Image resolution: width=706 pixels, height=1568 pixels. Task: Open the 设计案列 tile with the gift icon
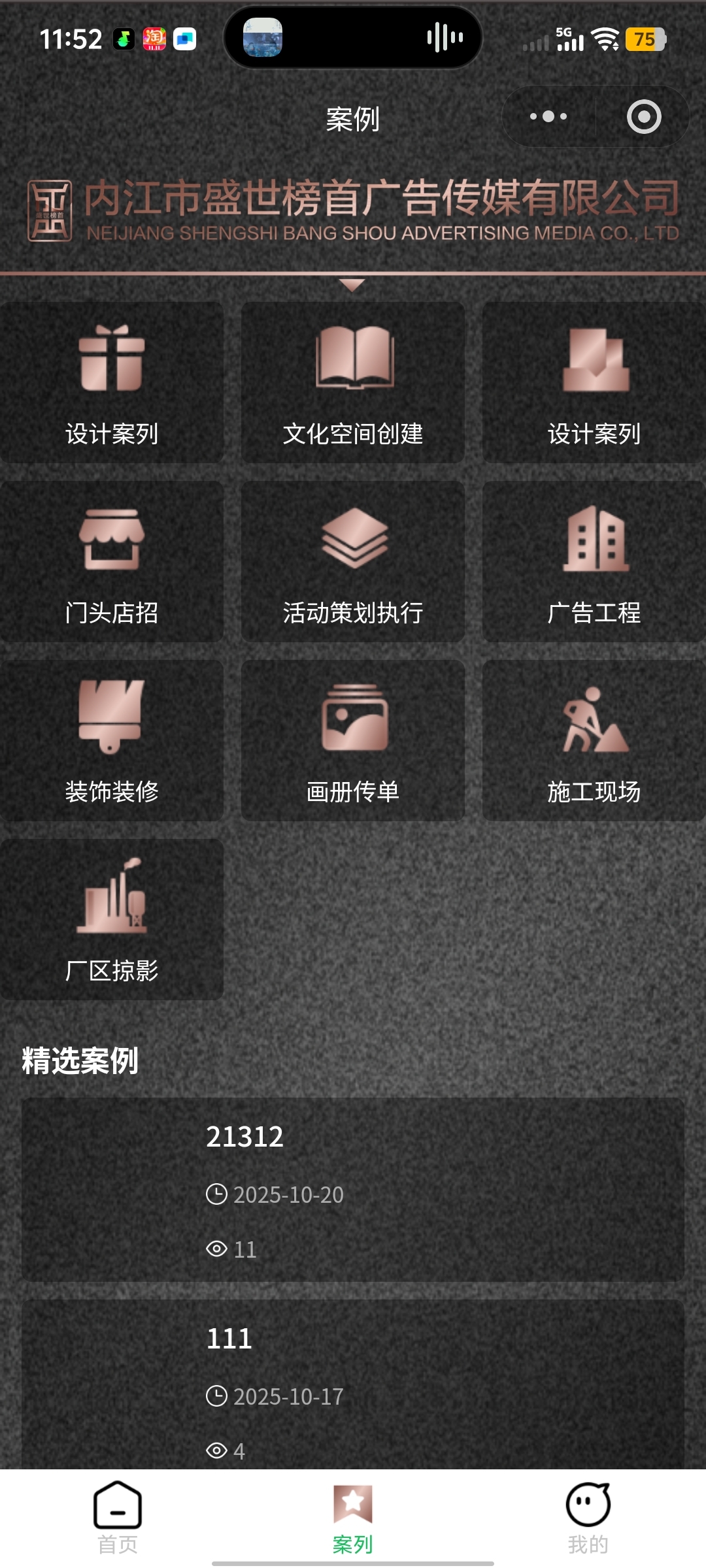tap(112, 383)
